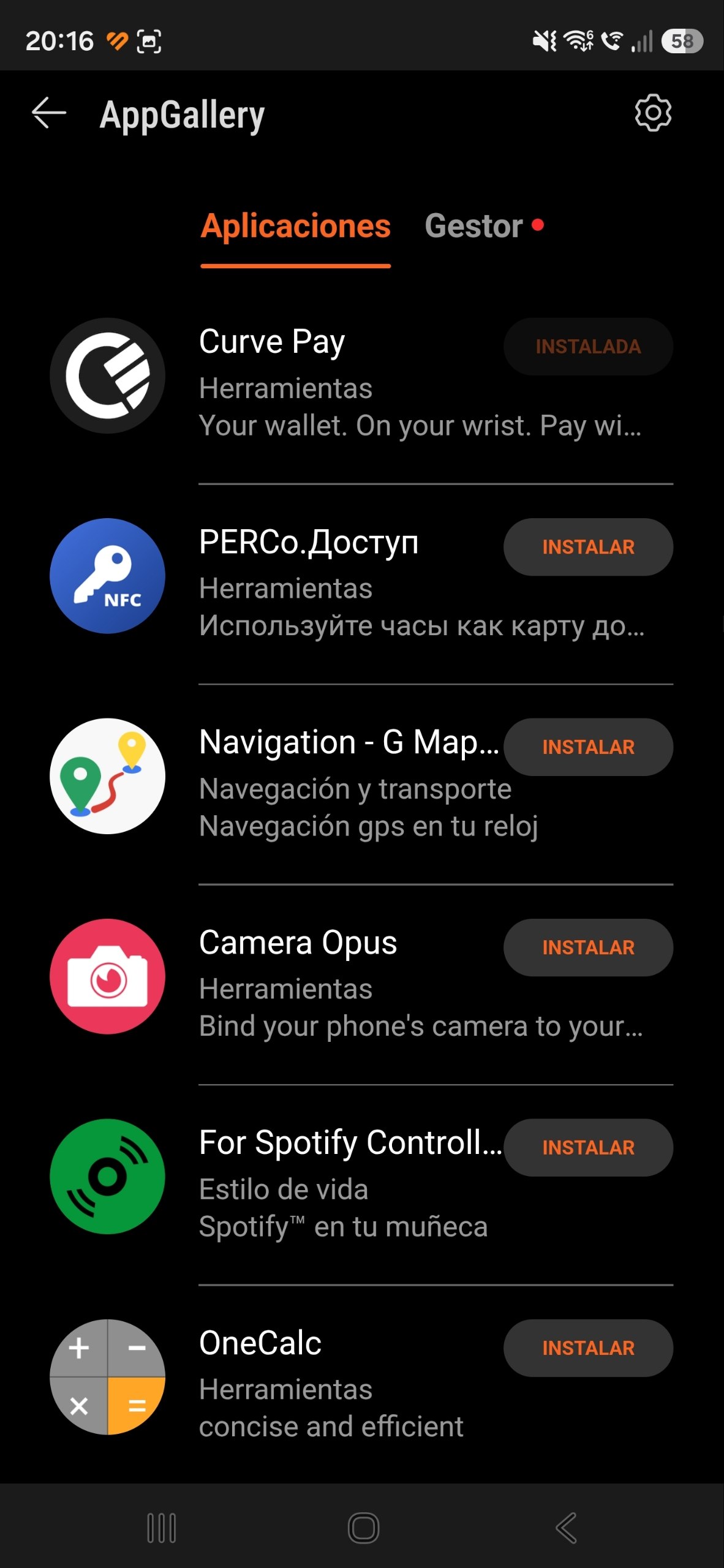
Task: Select the Aplicaciones tab
Action: click(x=295, y=226)
